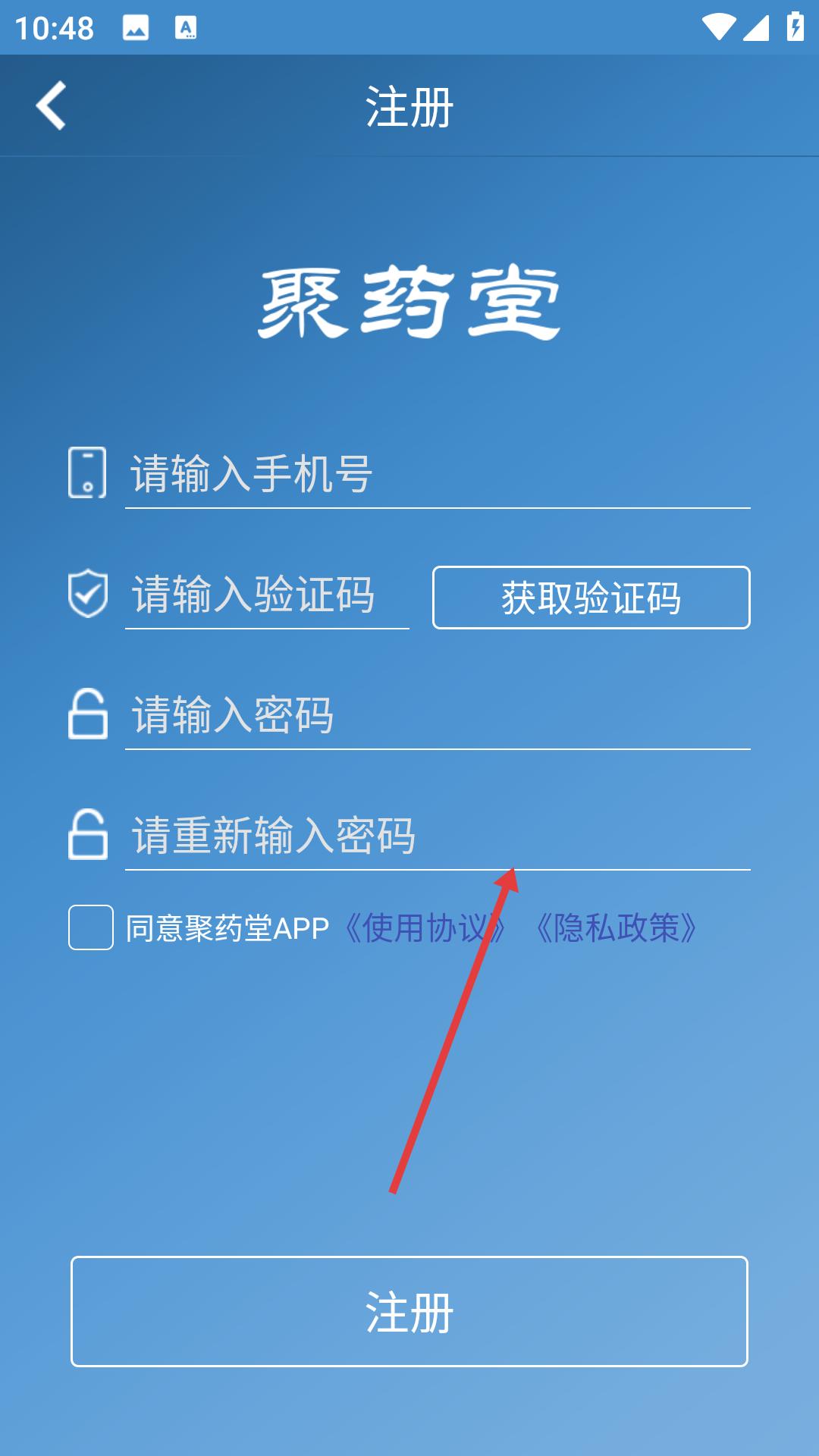The height and width of the screenshot is (1456, 819).
Task: Open the 《隐私政策》 link
Action: point(616,928)
